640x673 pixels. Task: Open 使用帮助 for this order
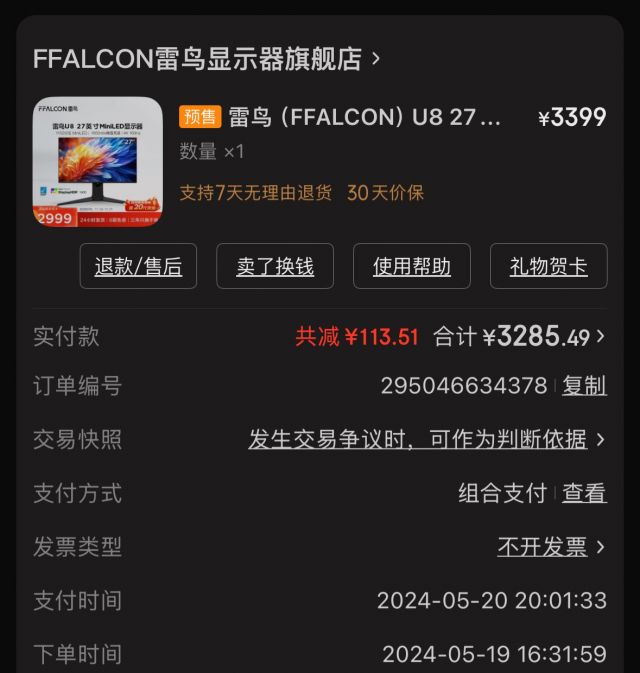[411, 267]
